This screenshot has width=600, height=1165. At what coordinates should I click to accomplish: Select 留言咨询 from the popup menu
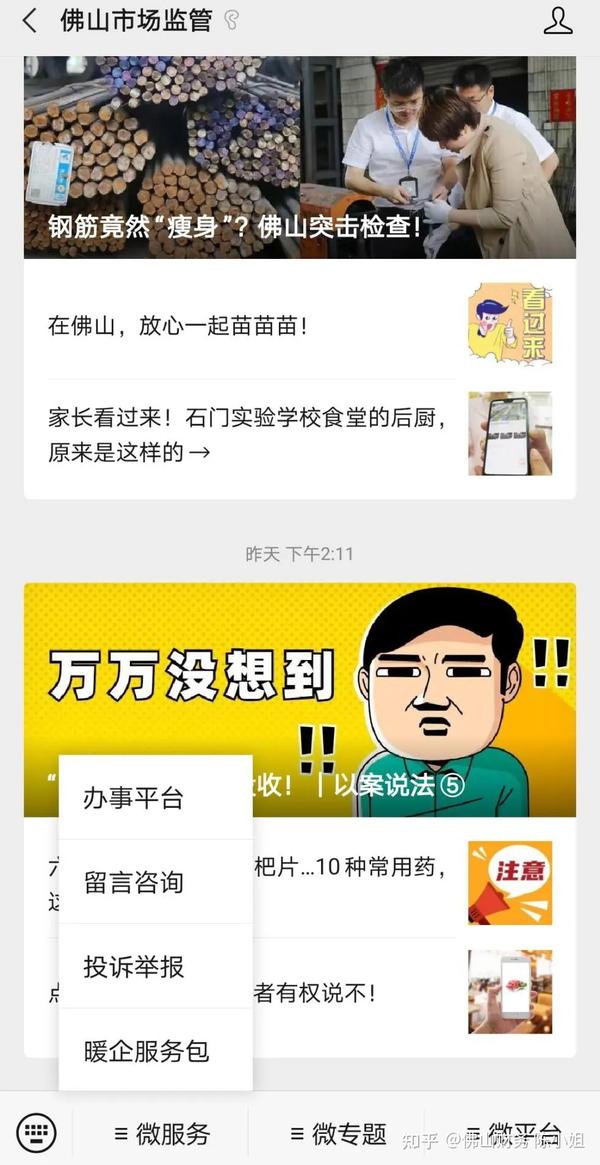(x=134, y=883)
